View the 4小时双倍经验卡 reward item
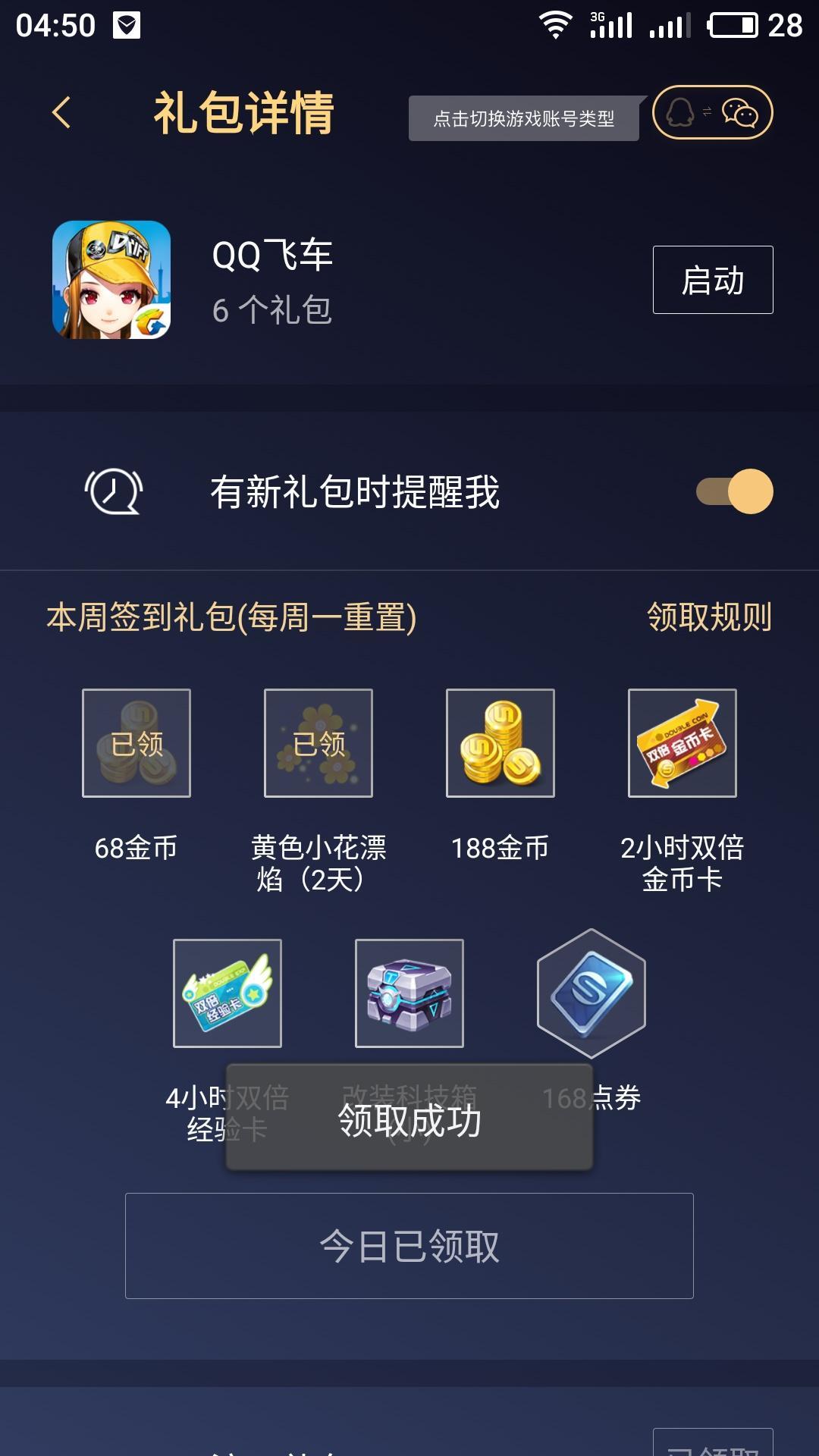The width and height of the screenshot is (819, 1456). (x=227, y=993)
